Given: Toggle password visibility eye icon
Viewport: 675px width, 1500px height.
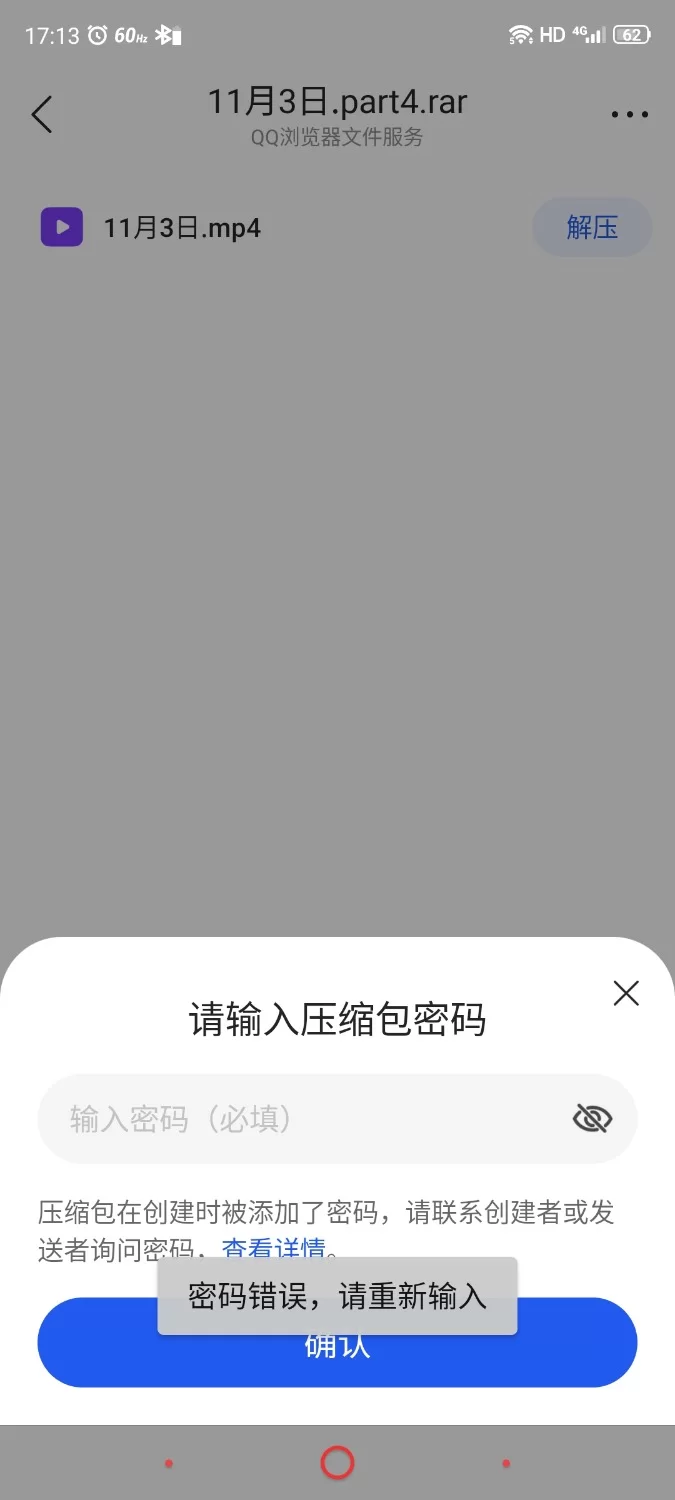Looking at the screenshot, I should pyautogui.click(x=592, y=1118).
